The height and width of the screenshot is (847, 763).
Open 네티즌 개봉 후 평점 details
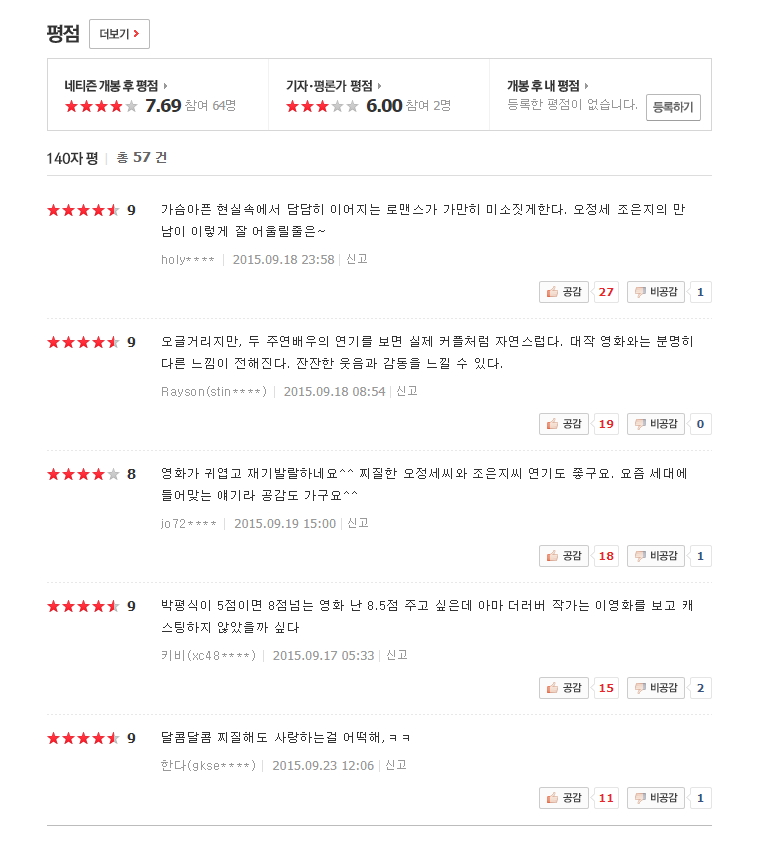[116, 85]
